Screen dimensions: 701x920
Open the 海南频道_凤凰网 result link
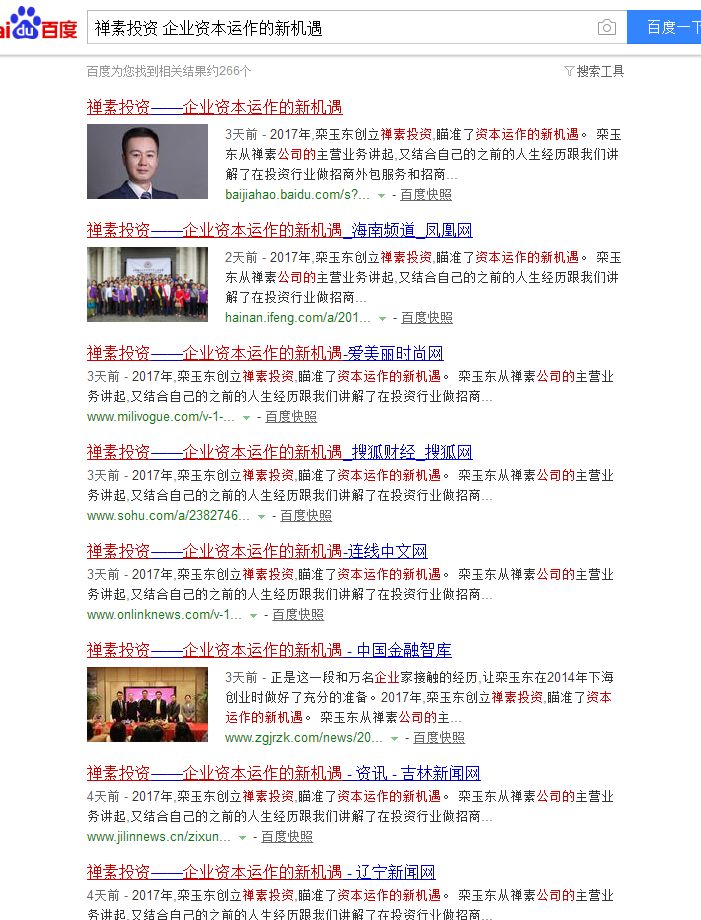[279, 230]
